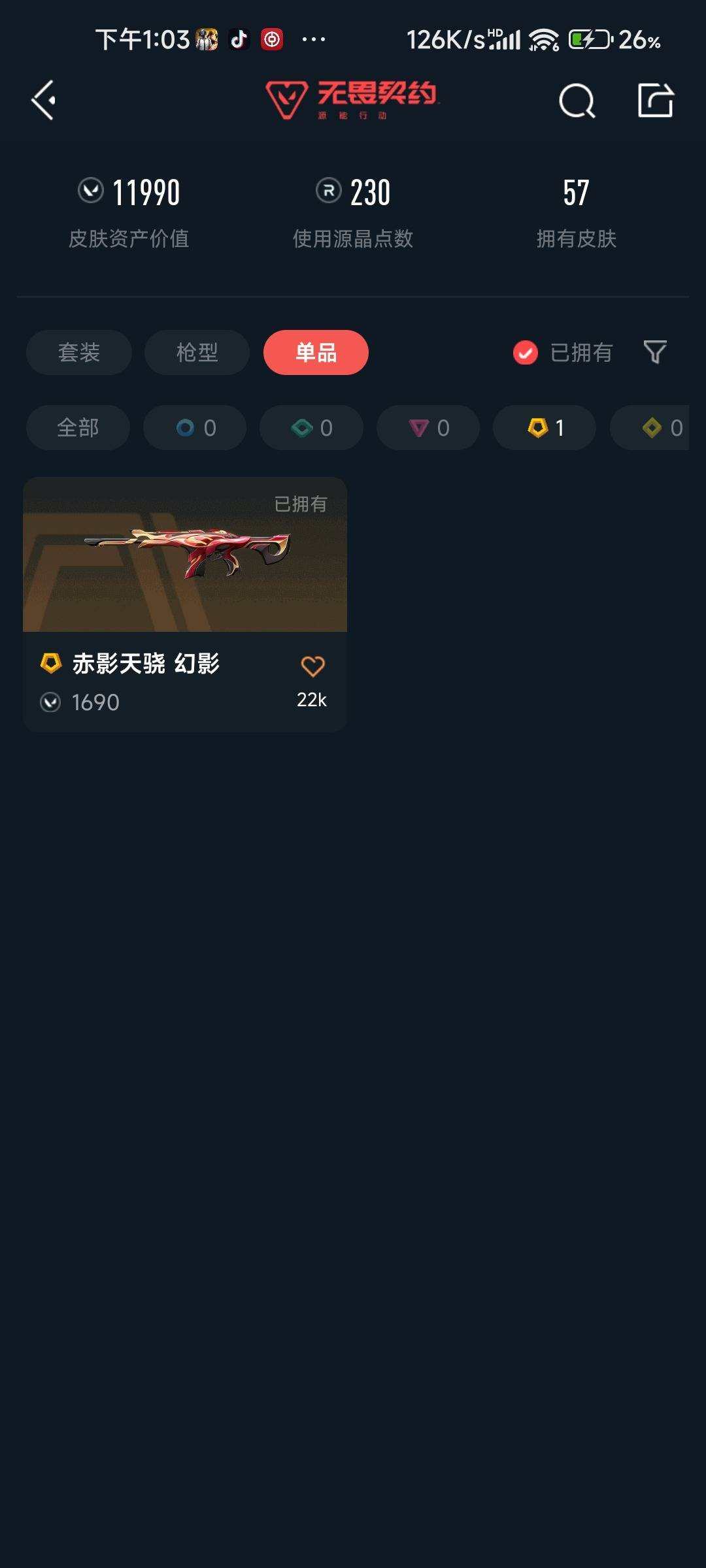Screen dimensions: 706x1568
Task: Enable the gold tier filter showing 1
Action: (x=543, y=427)
